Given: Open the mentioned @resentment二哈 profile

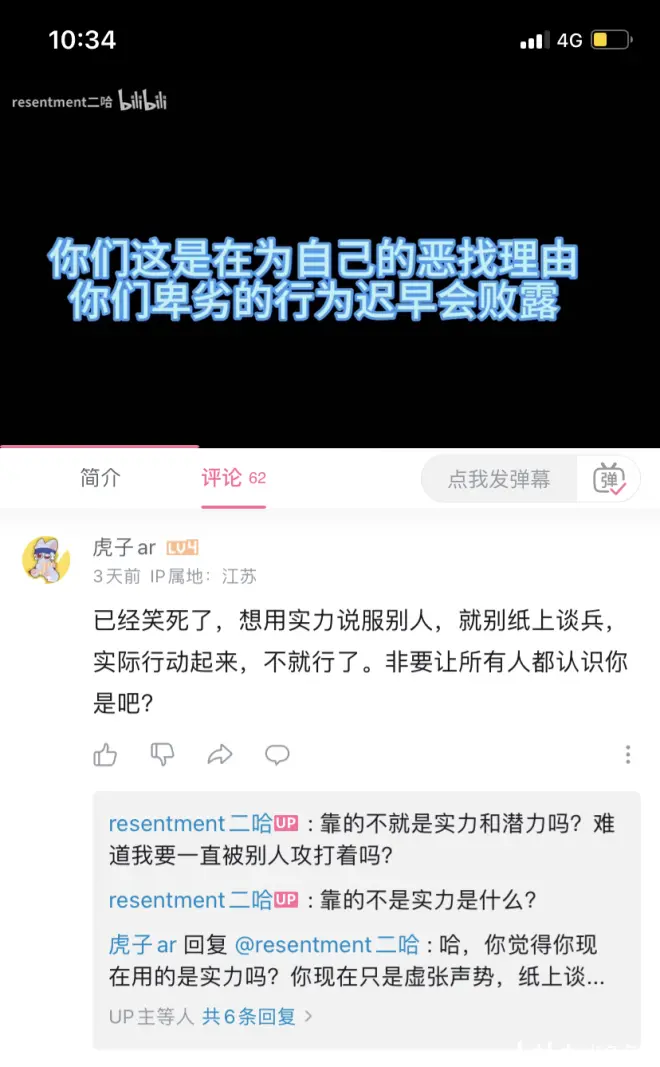Looking at the screenshot, I should [326, 945].
